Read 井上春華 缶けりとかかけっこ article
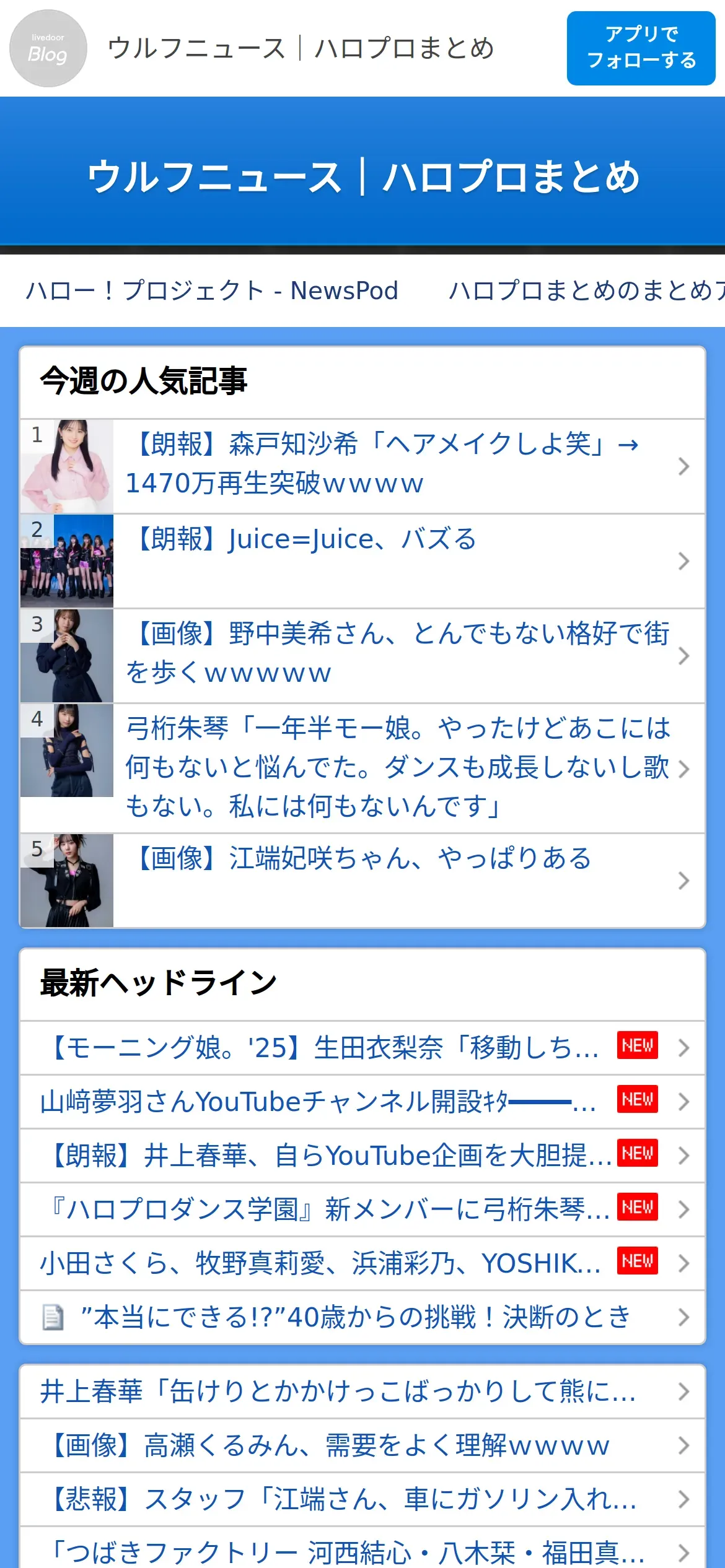725x1568 pixels. [338, 1392]
